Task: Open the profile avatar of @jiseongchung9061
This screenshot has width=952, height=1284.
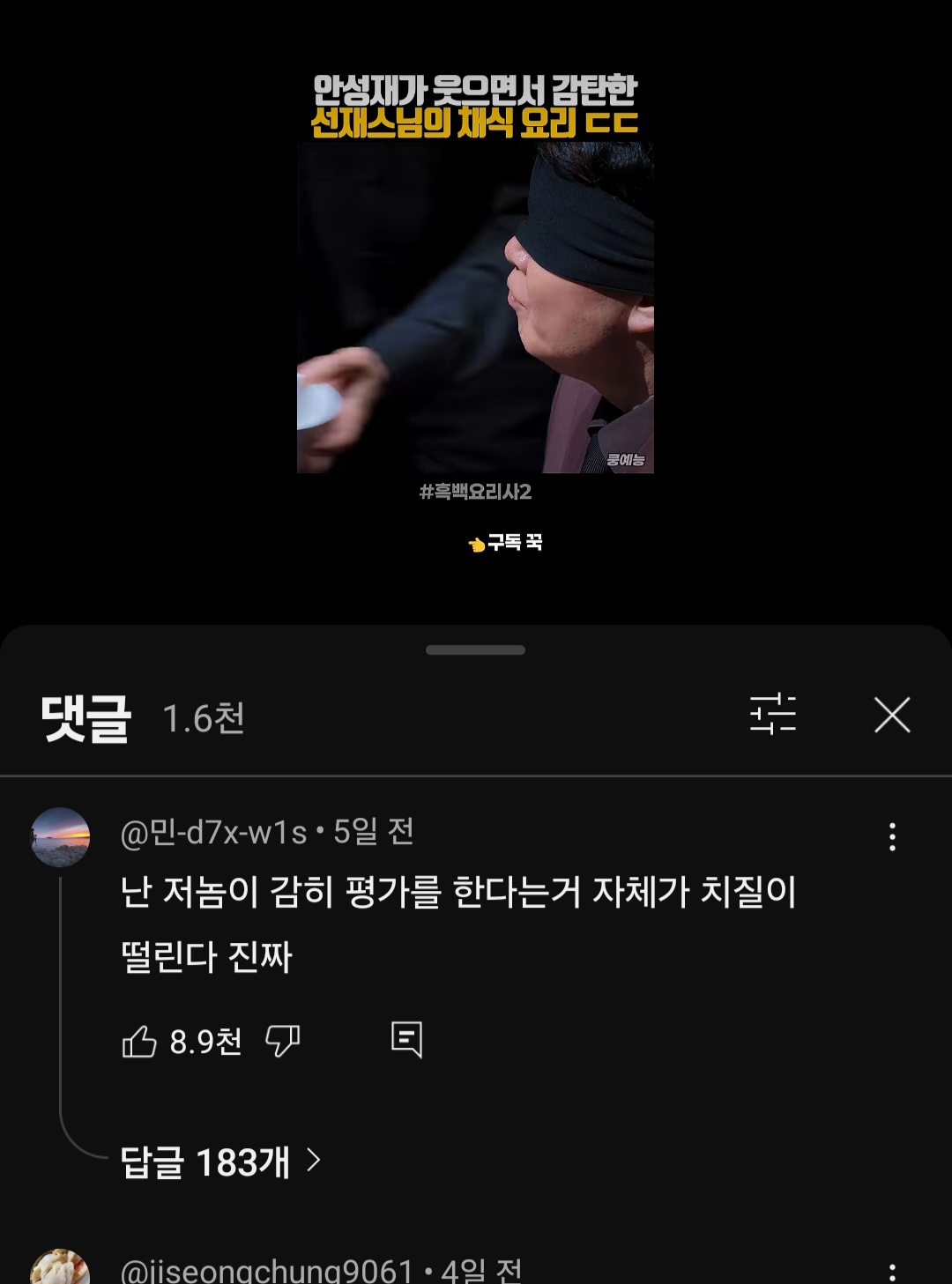Action: click(x=60, y=1267)
